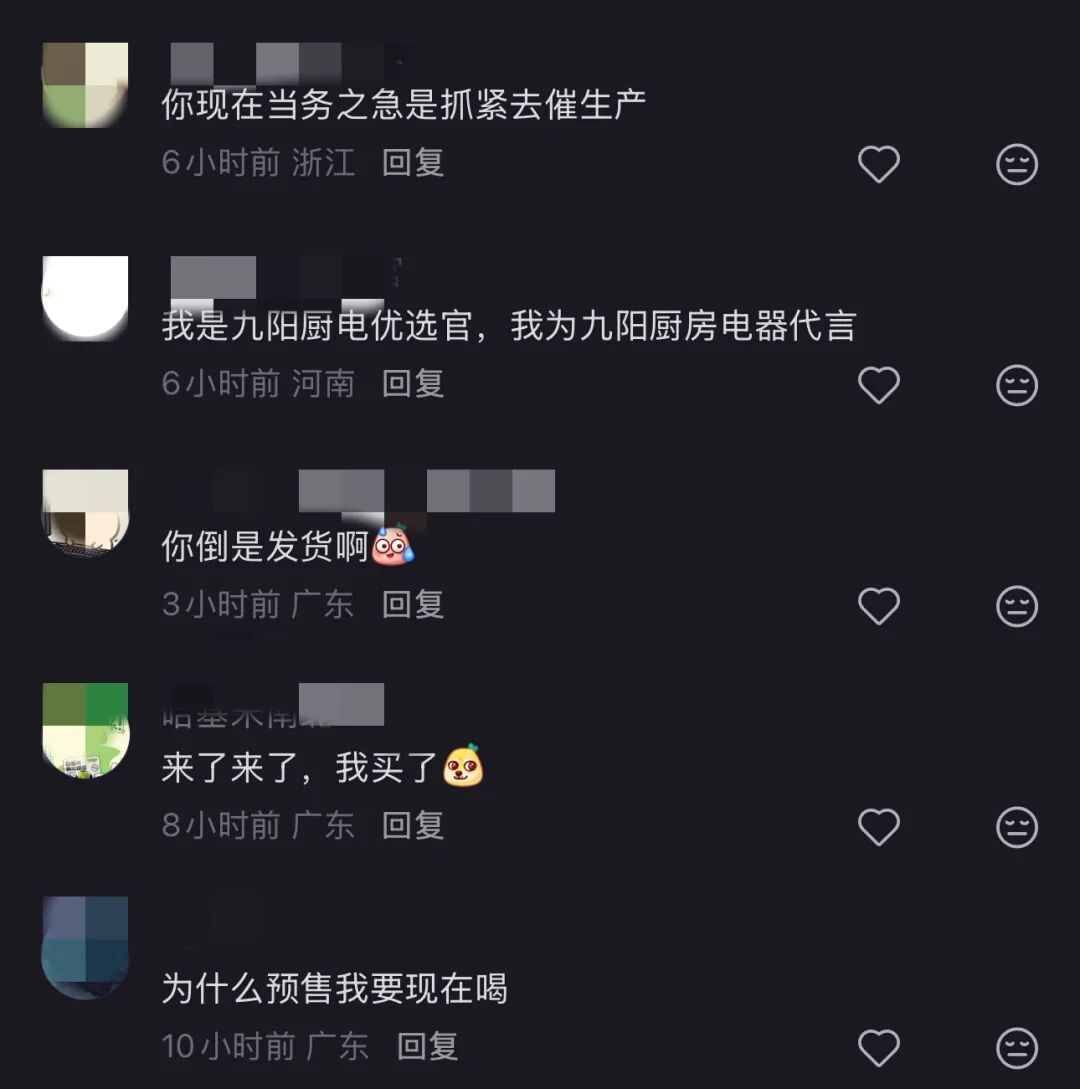Tap 回复 under the 来了来了 comment
1080x1089 pixels.
point(413,826)
